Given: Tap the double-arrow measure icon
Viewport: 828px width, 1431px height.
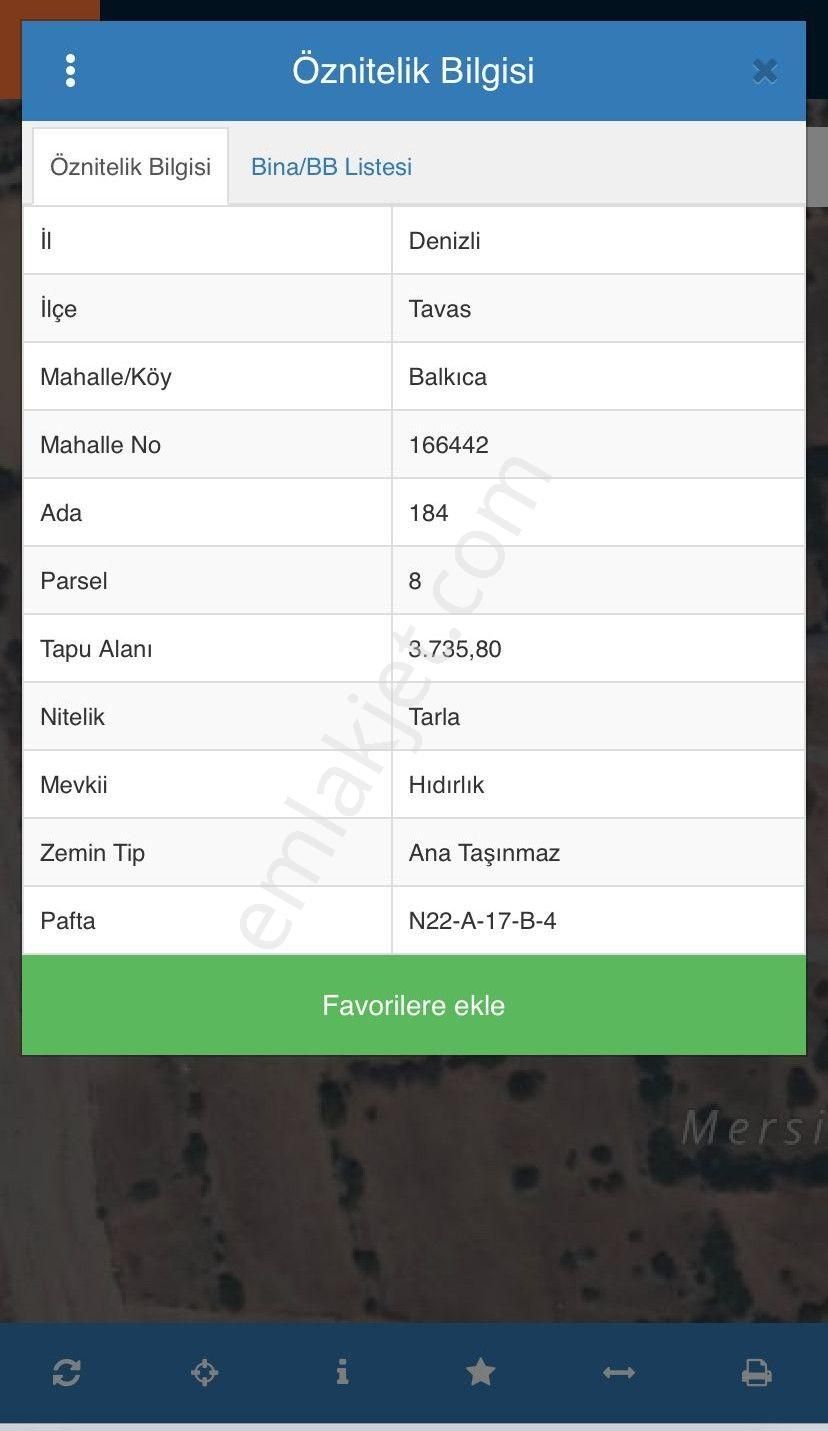Looking at the screenshot, I should [619, 1372].
